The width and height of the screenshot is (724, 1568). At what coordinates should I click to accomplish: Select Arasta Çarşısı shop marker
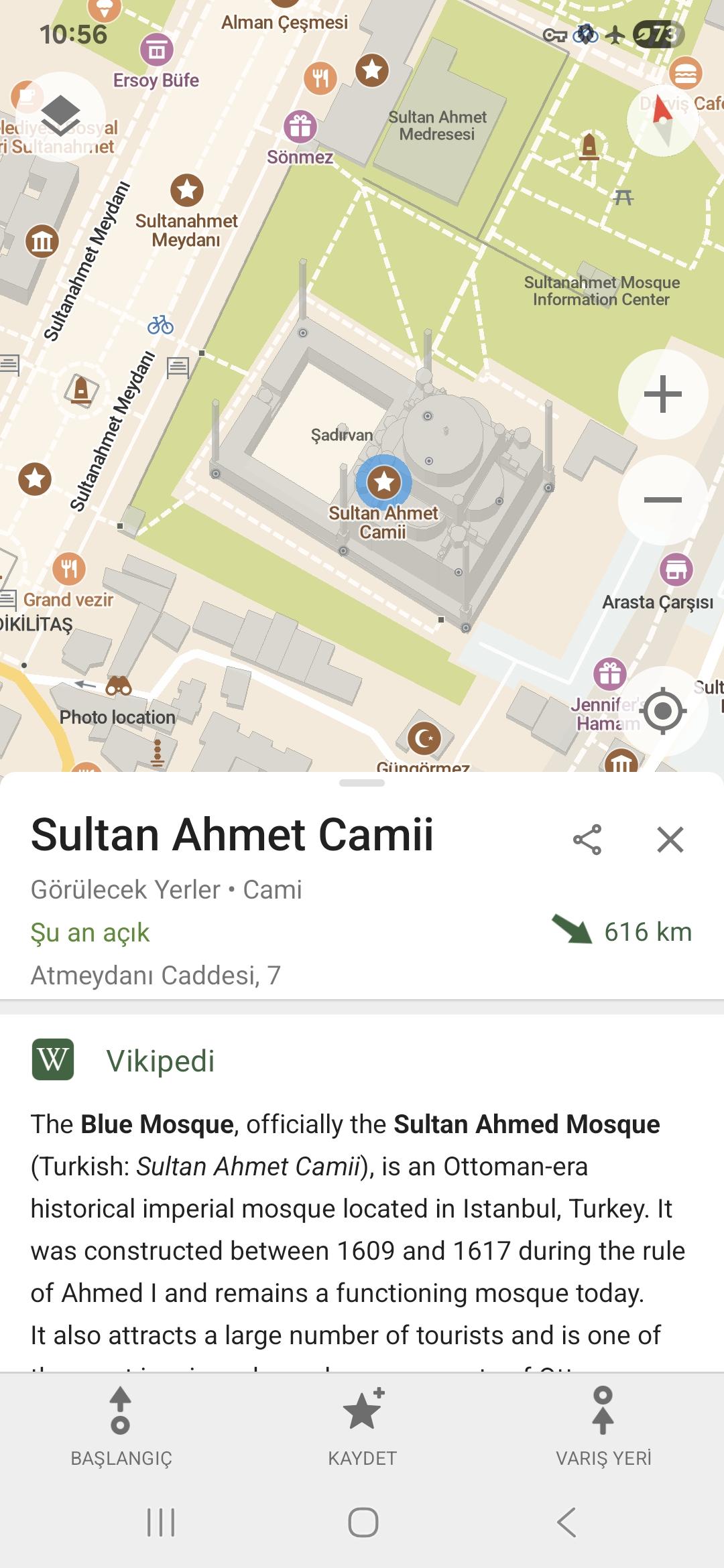pos(676,570)
